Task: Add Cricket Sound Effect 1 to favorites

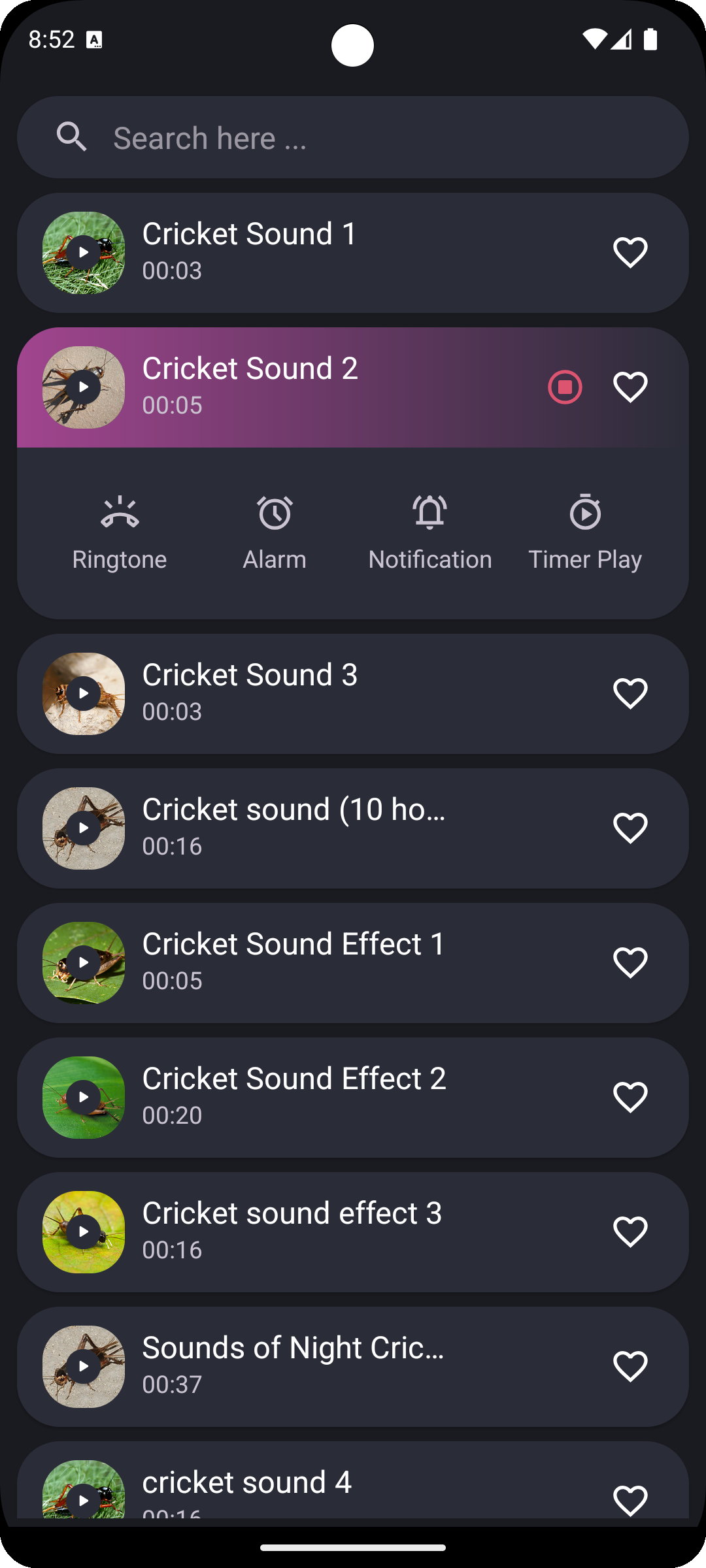Action: point(630,963)
